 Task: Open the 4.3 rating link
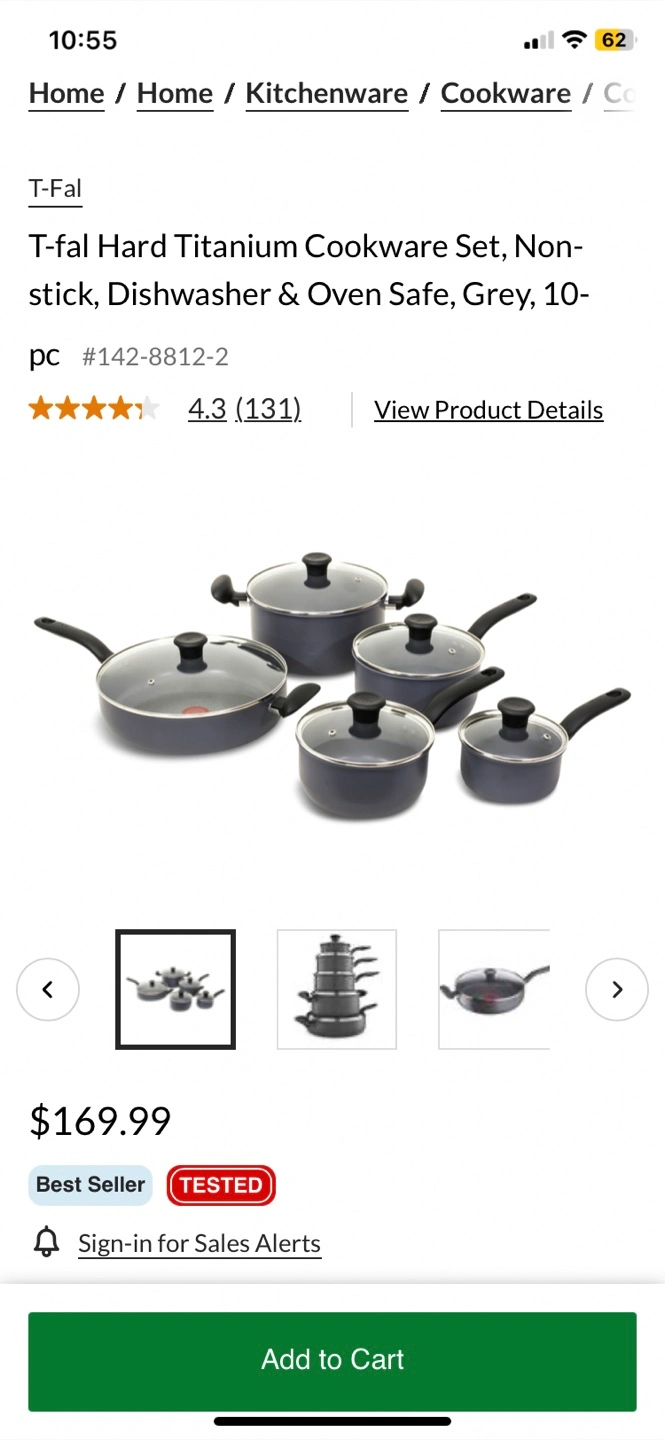point(207,409)
